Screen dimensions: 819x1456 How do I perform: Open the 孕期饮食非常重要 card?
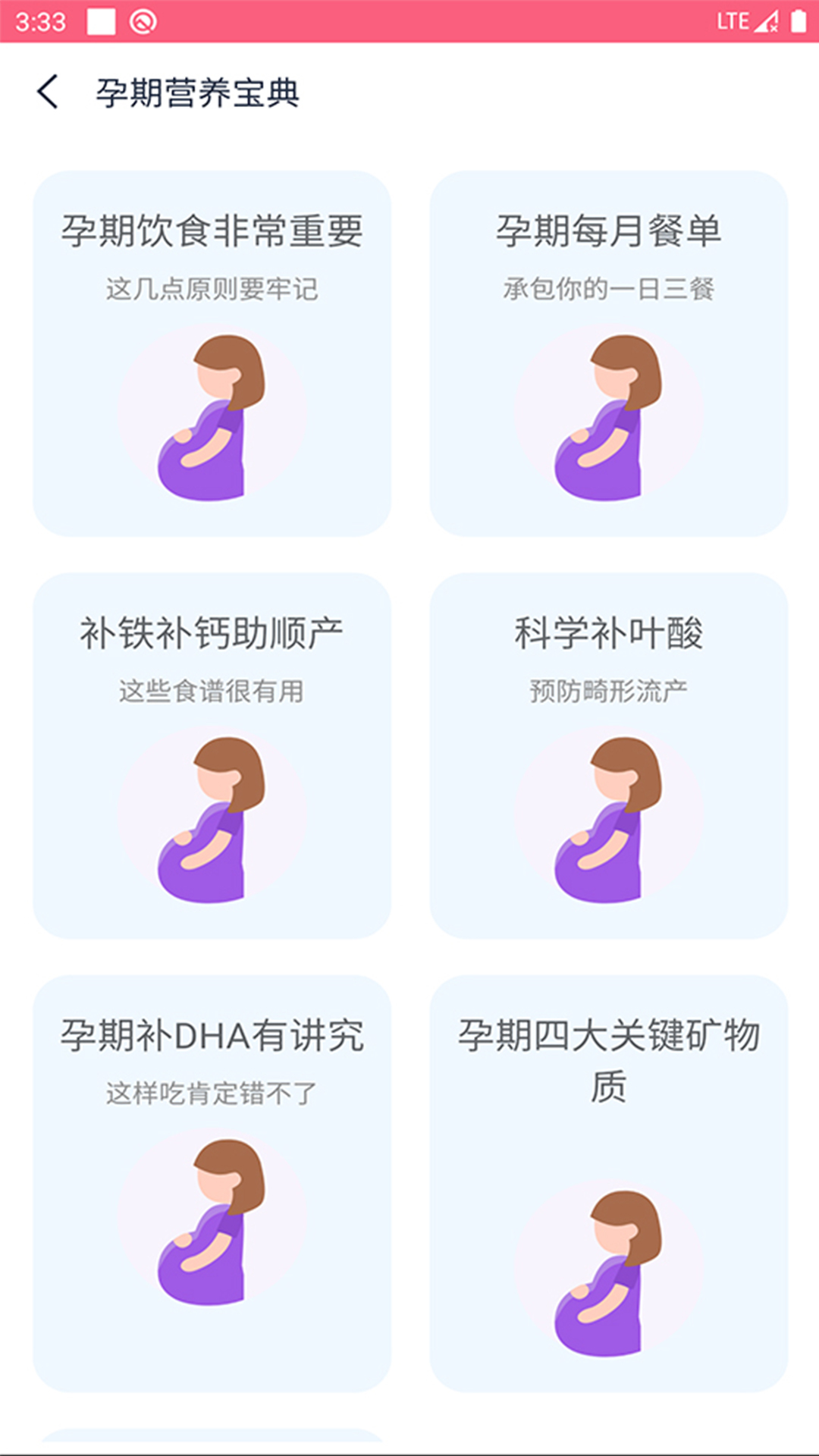coord(212,353)
